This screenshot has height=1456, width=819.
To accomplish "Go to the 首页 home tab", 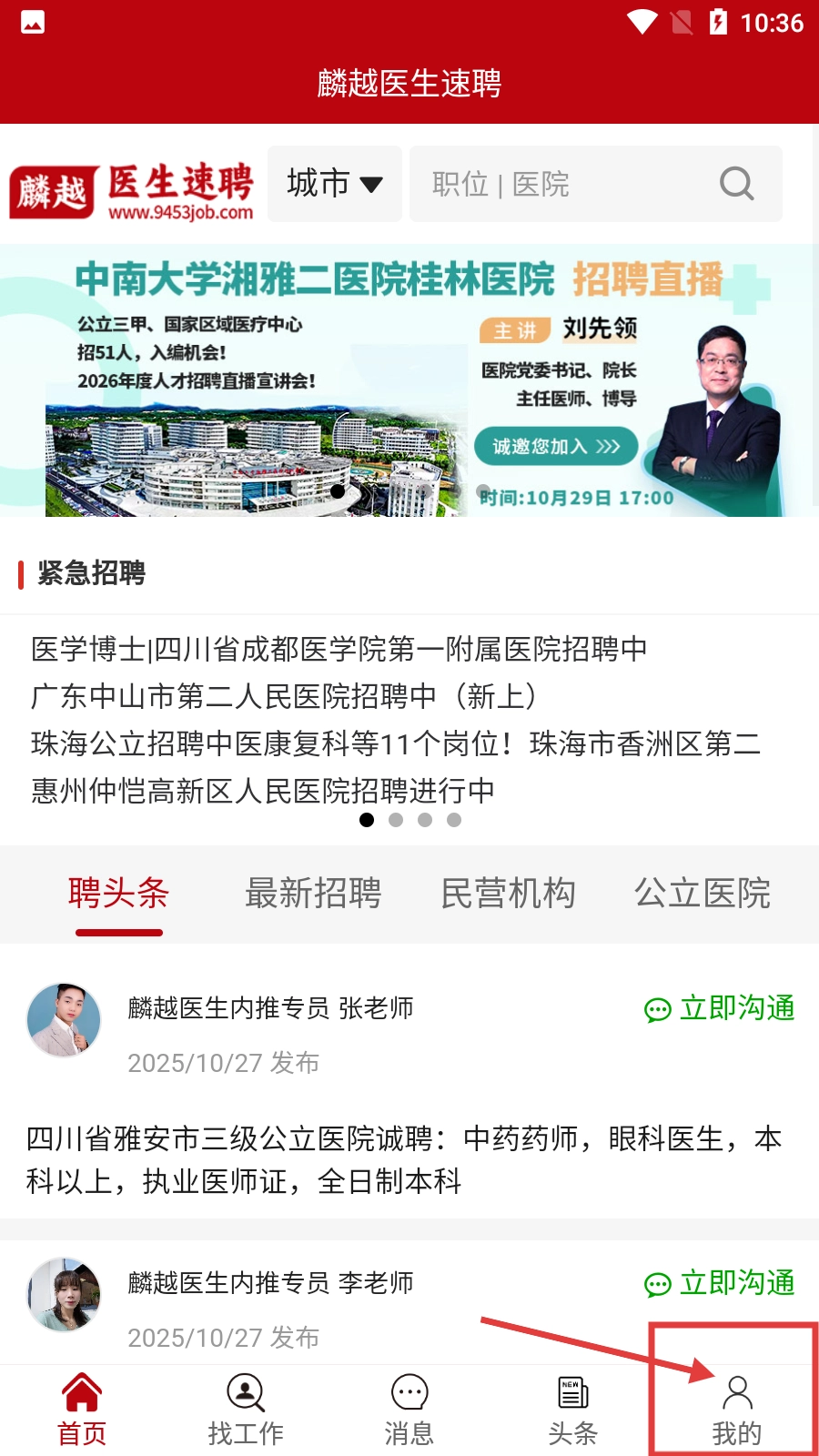I will click(x=82, y=1410).
